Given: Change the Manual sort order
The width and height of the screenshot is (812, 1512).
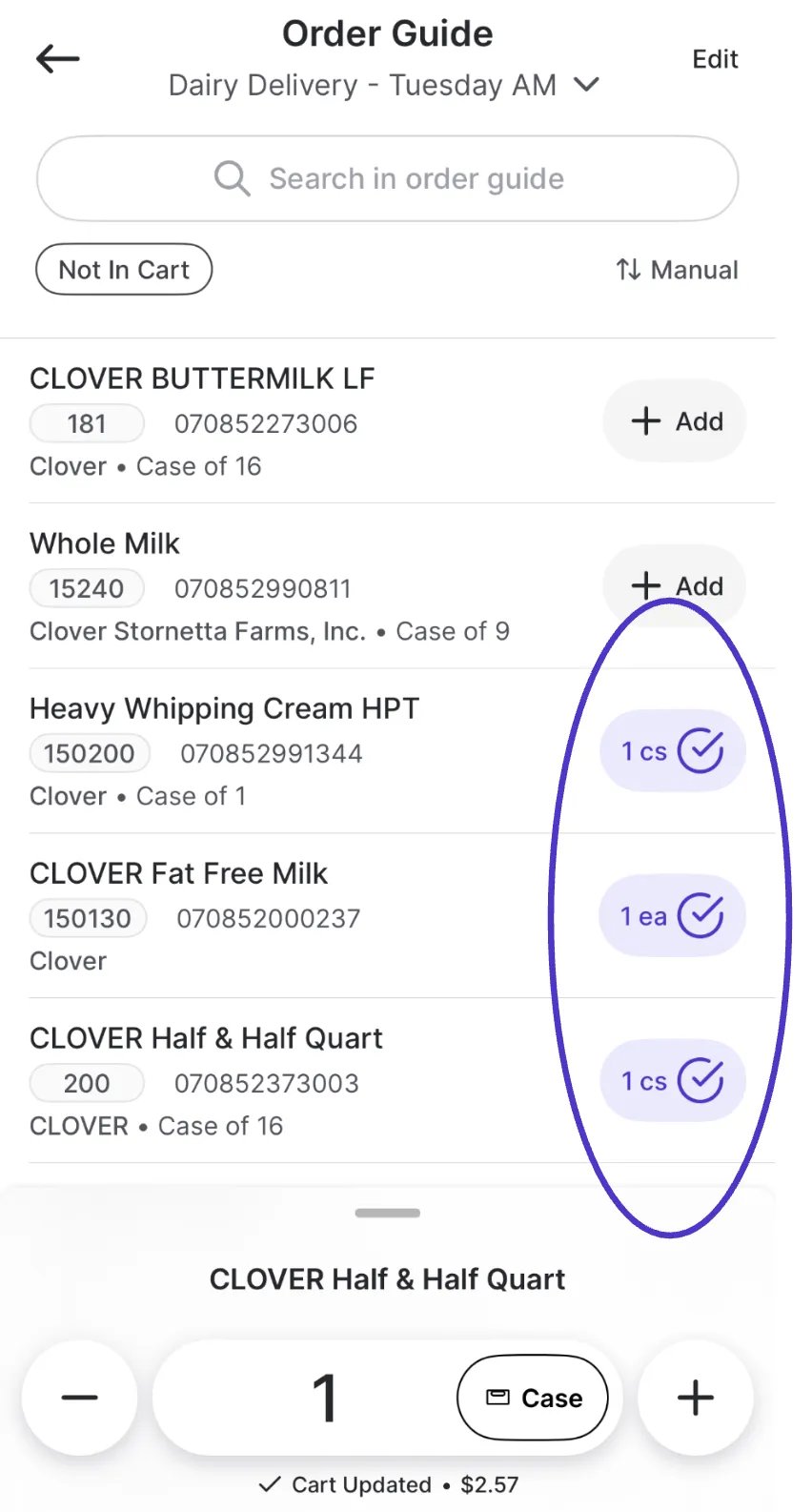Looking at the screenshot, I should point(677,270).
